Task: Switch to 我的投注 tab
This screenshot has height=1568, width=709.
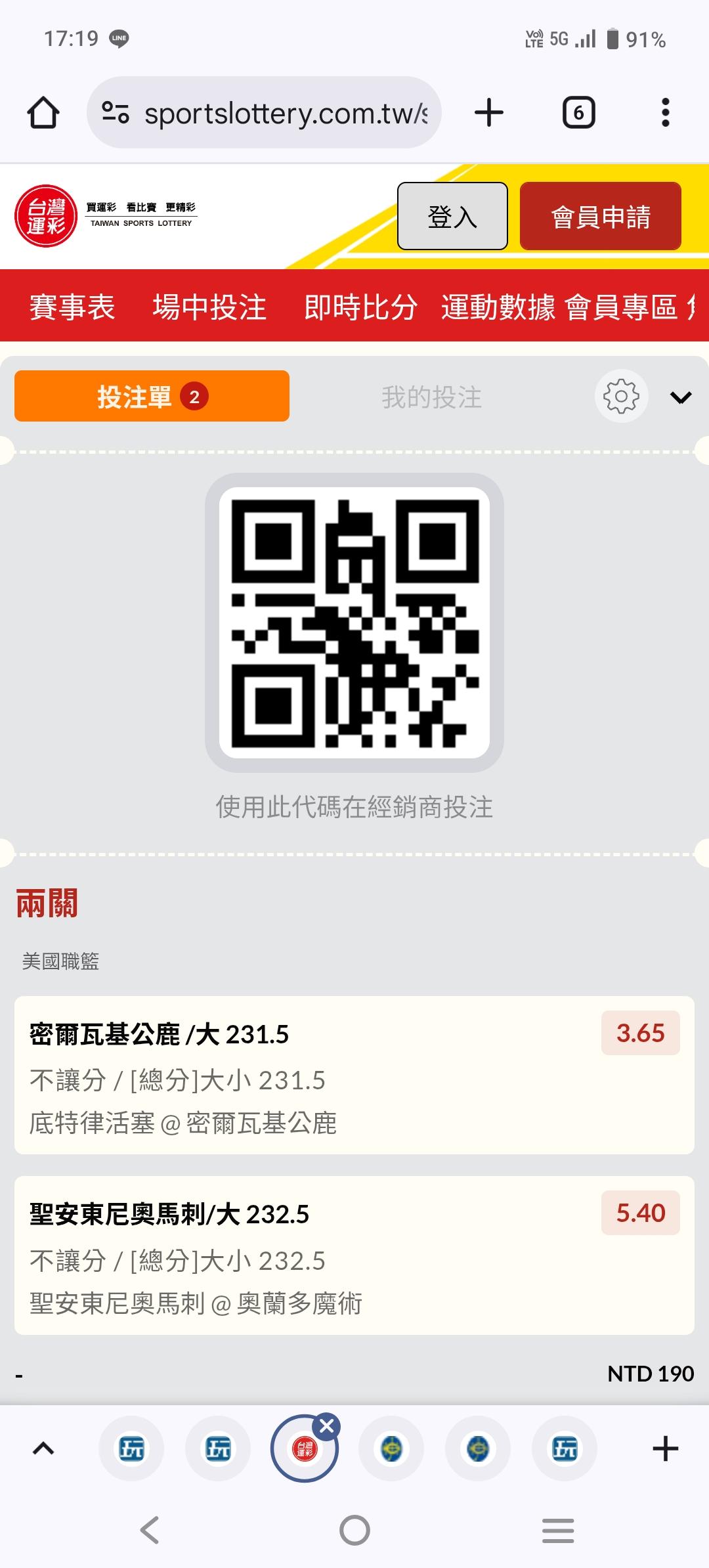Action: (432, 397)
